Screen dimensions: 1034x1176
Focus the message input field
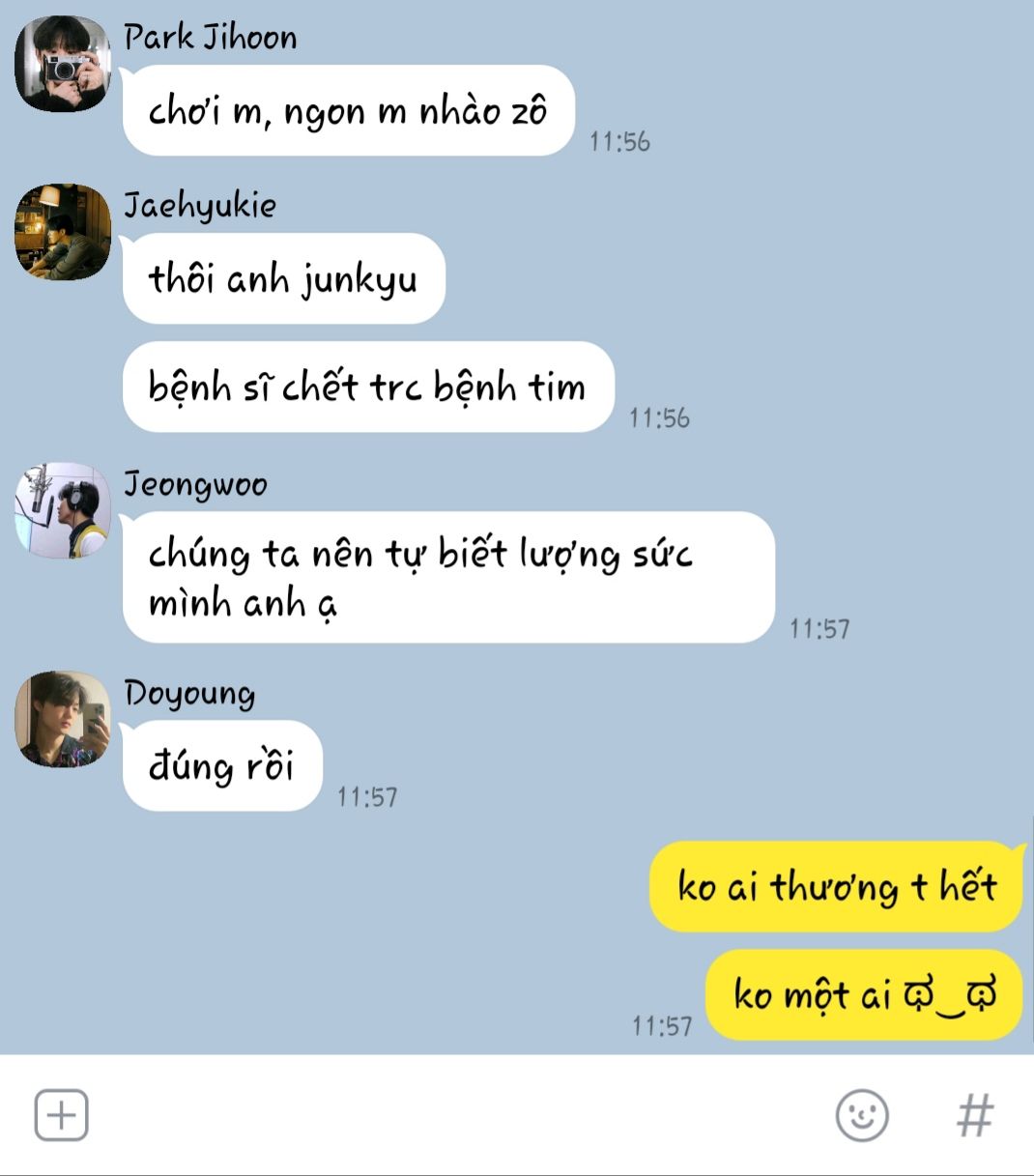[454, 1115]
